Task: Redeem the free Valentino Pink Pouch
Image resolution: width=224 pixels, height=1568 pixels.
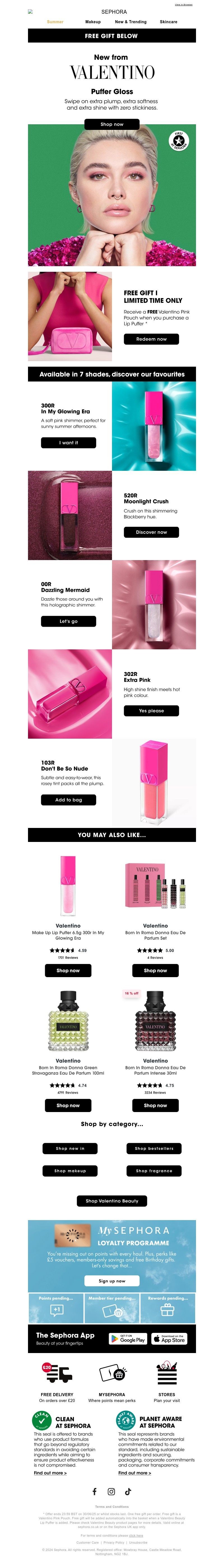Action: [x=151, y=339]
